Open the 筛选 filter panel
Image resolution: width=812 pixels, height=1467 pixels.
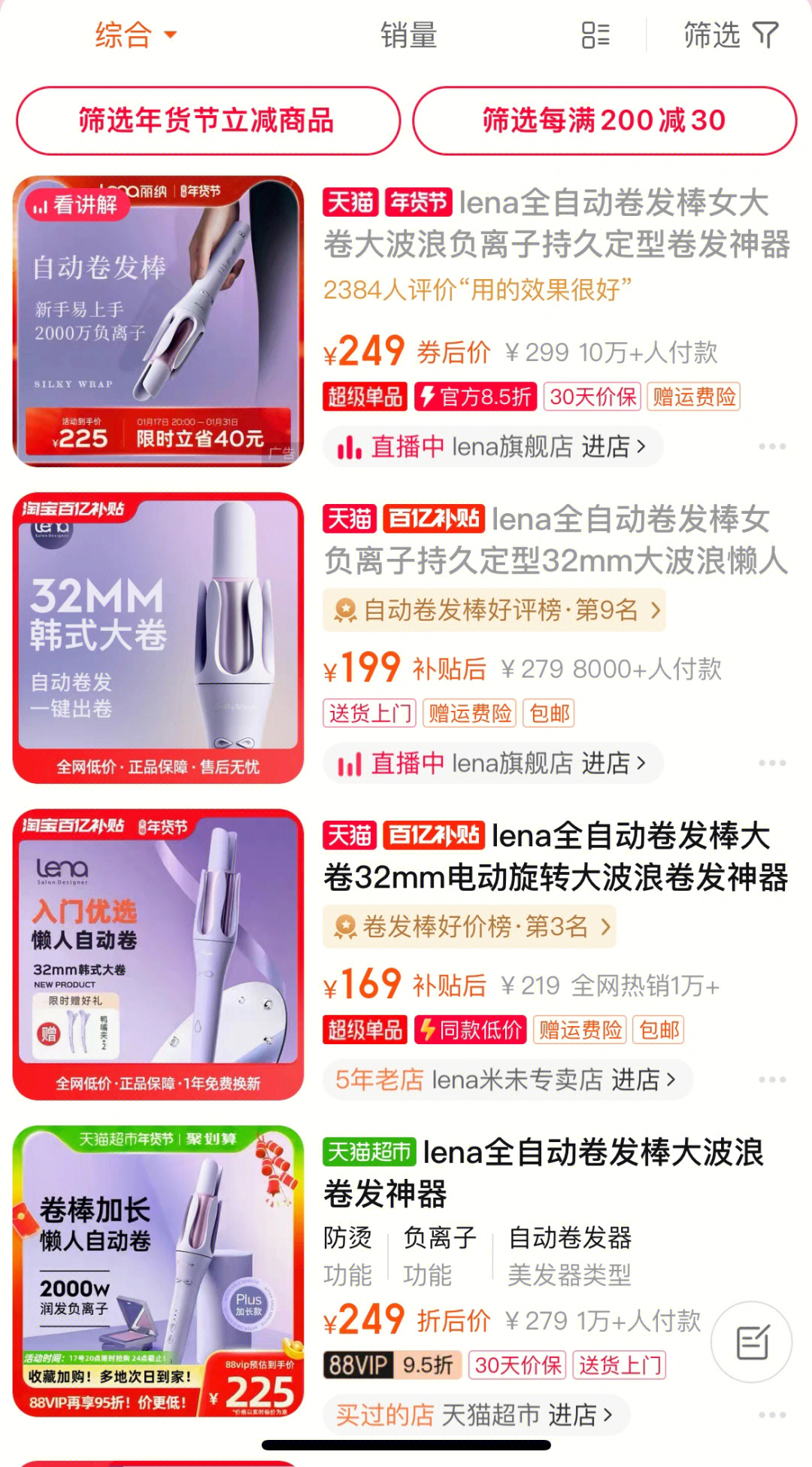(729, 35)
